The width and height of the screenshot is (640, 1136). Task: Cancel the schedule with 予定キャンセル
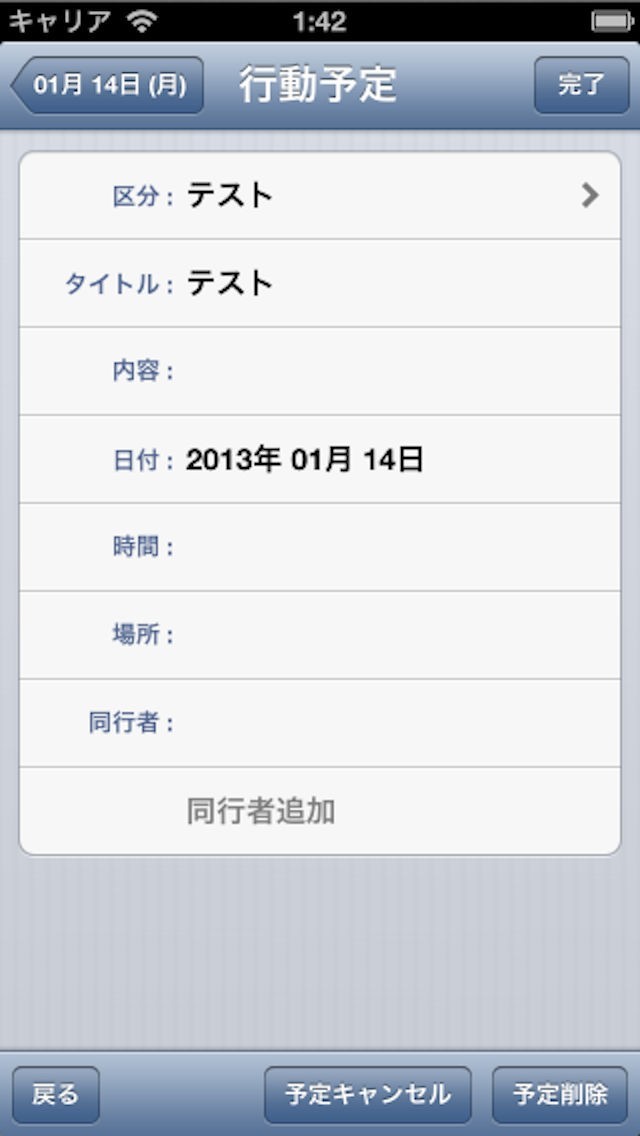(367, 1094)
